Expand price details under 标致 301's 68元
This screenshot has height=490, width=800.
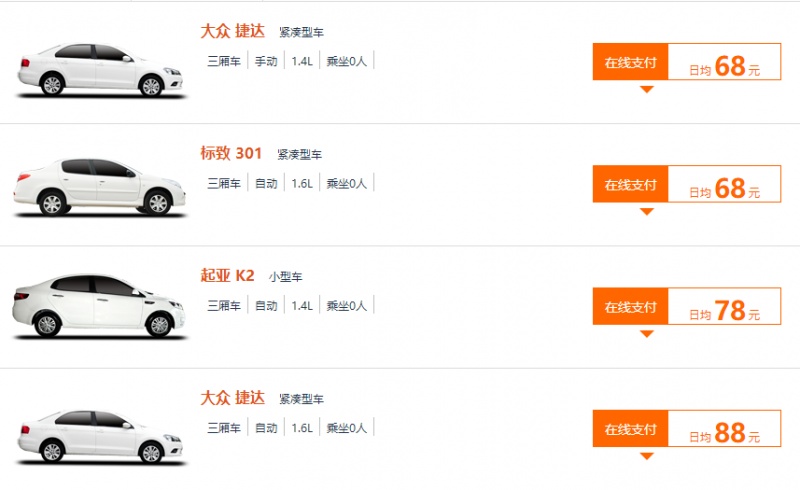point(646,211)
